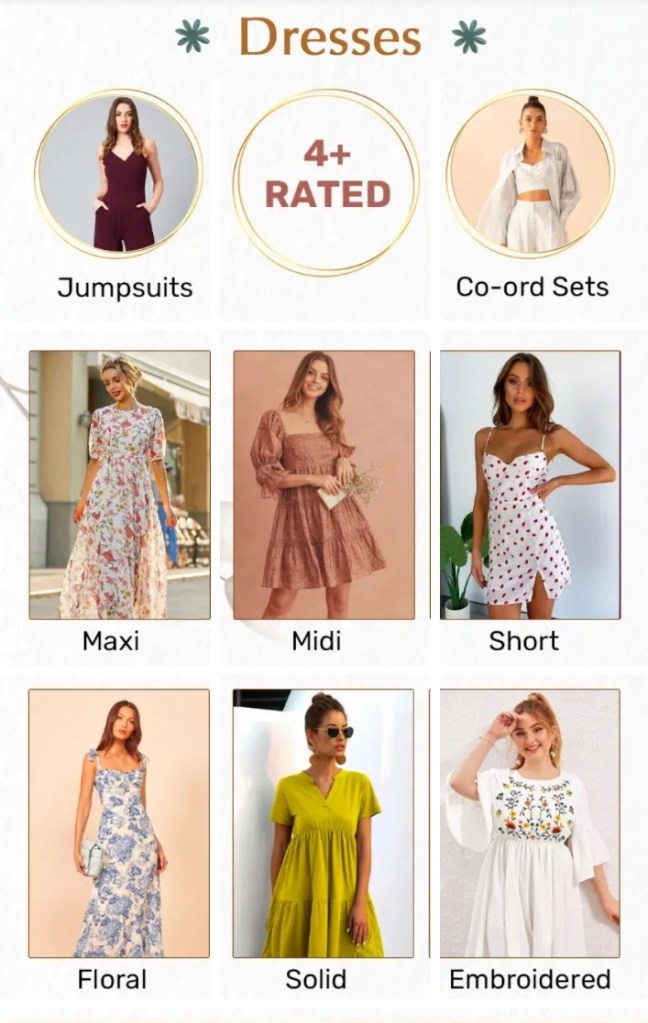Open the Co-ord Sets category
This screenshot has width=648, height=1023.
[531, 174]
